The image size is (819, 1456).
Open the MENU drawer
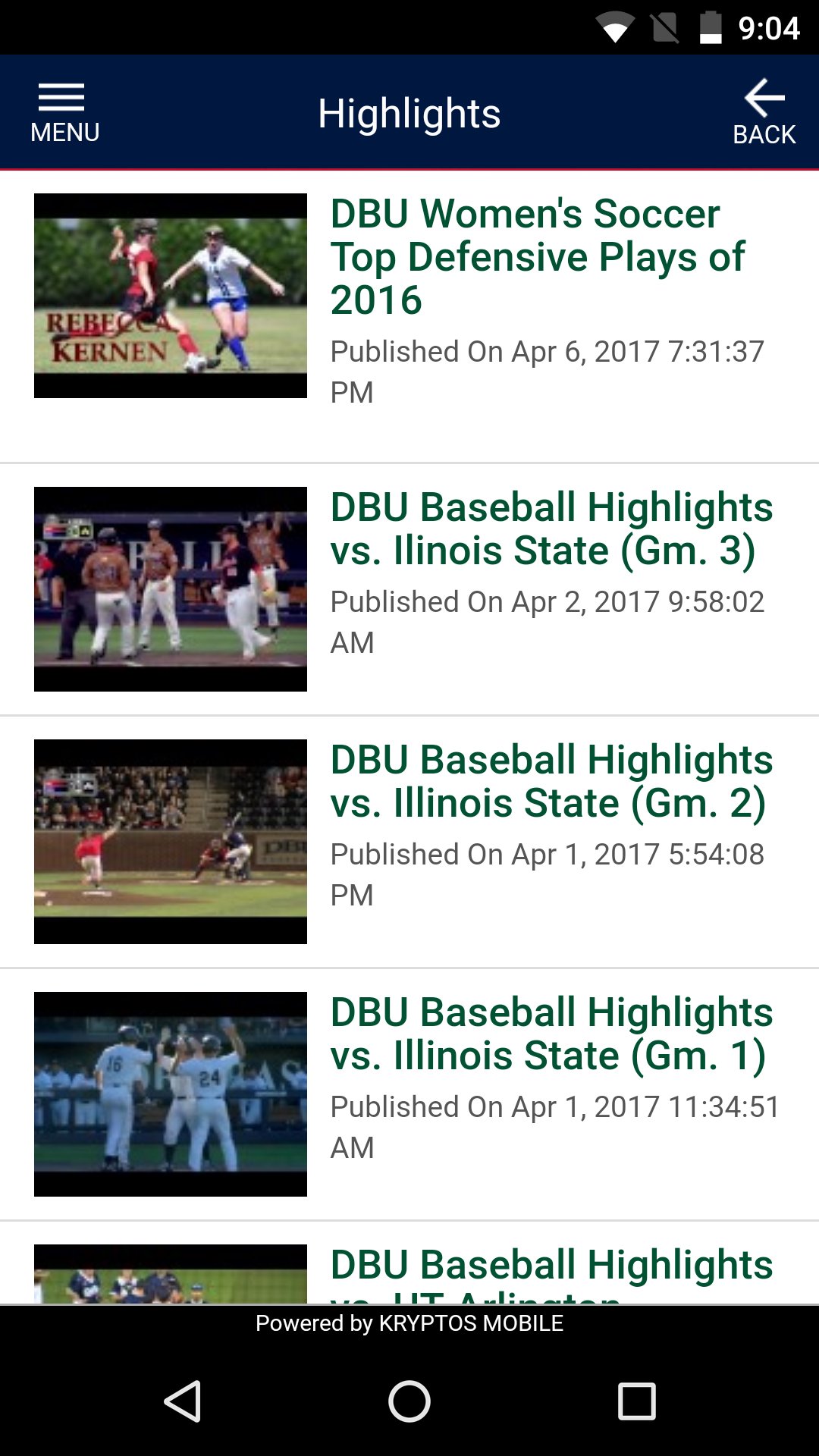64,112
